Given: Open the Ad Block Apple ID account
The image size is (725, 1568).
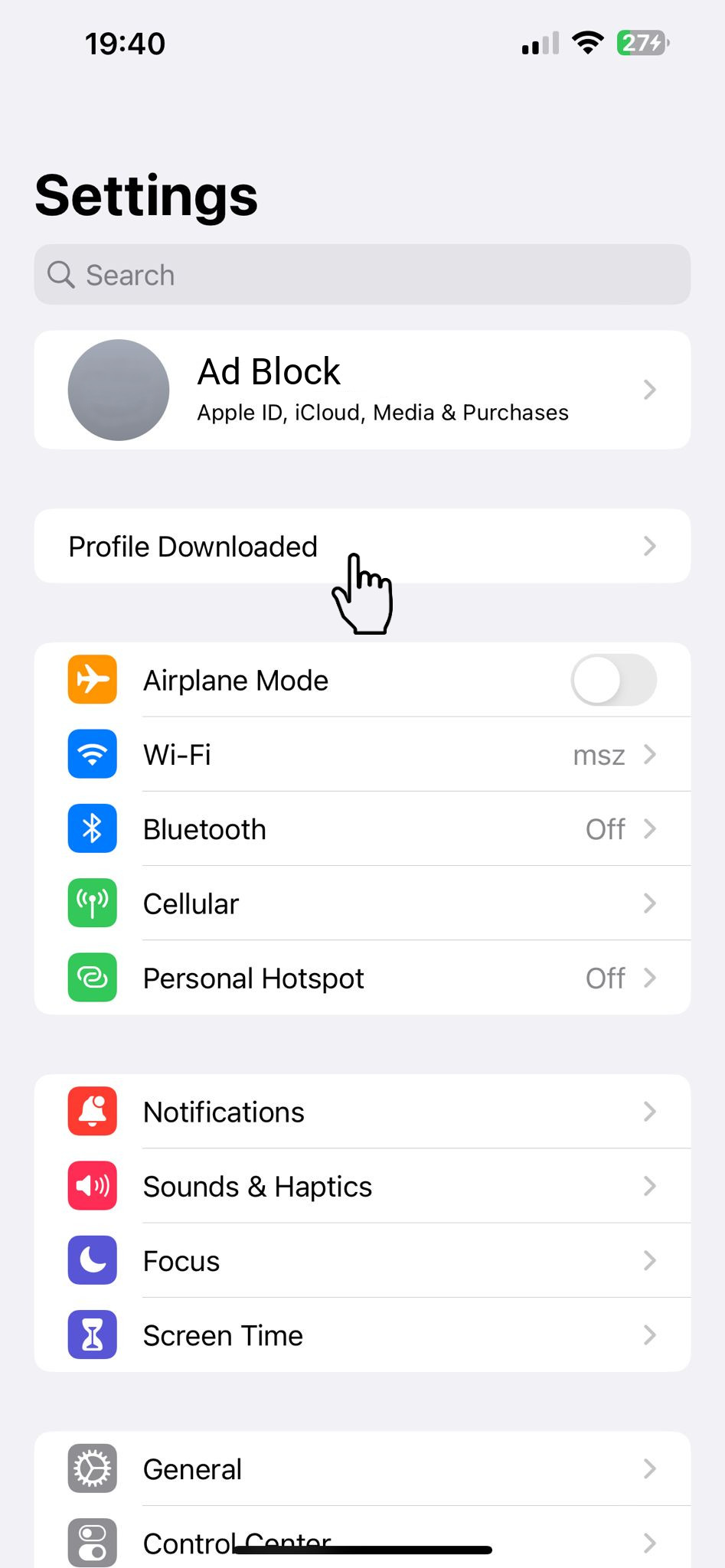Looking at the screenshot, I should pyautogui.click(x=361, y=390).
